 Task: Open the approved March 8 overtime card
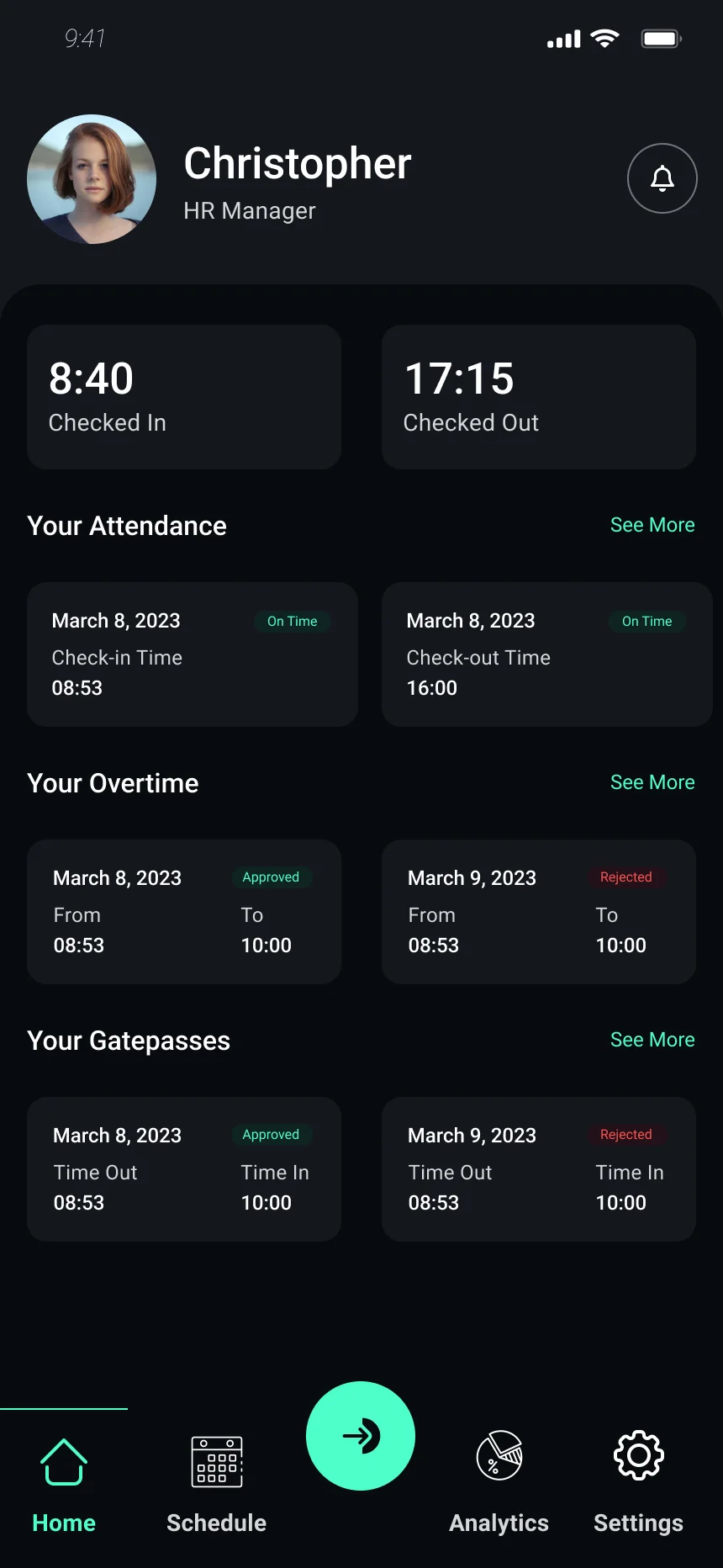(184, 912)
